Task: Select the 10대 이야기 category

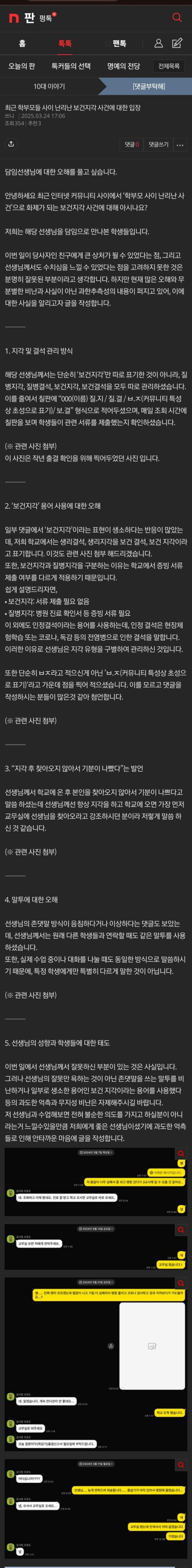Action: coord(49,86)
